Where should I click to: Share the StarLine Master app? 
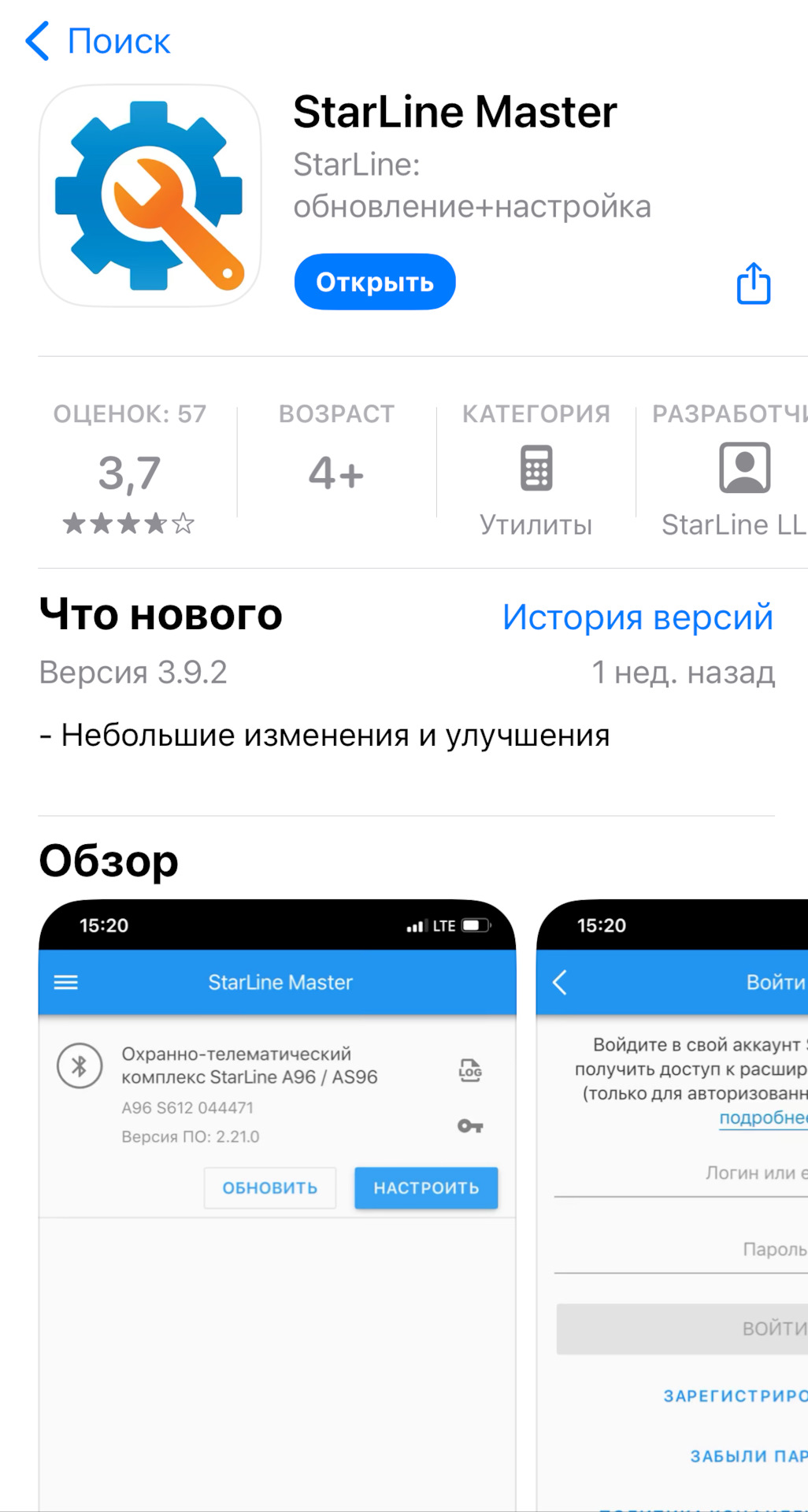753,283
